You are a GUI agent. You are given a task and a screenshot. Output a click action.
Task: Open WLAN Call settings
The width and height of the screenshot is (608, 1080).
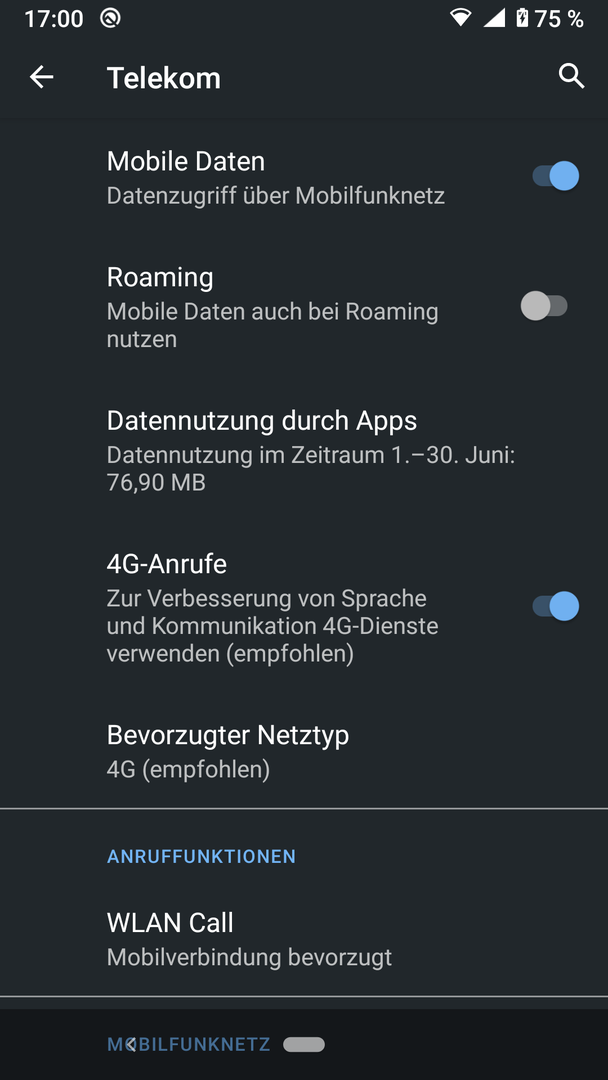(x=304, y=939)
